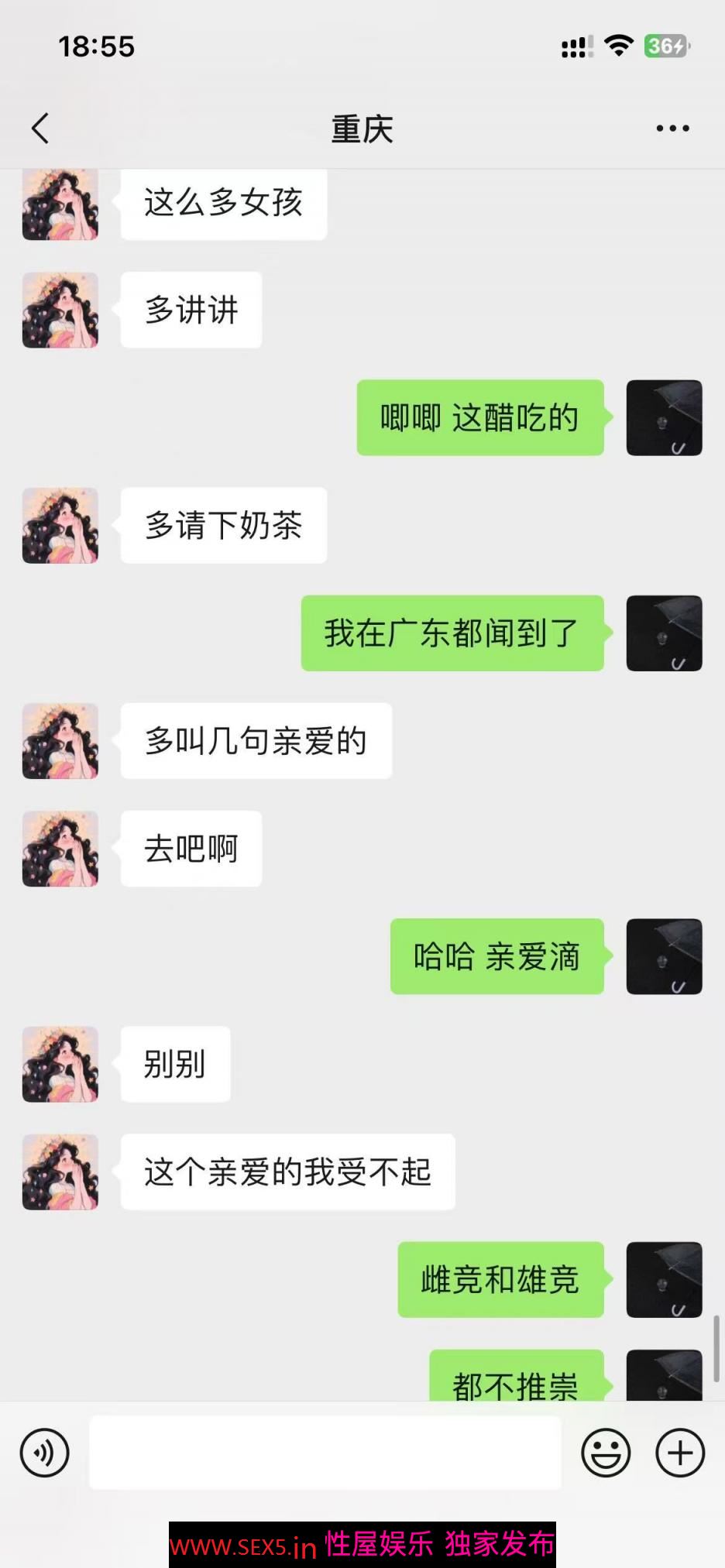This screenshot has height=1568, width=725.
Task: Go back from the 重庆 chat
Action: [40, 129]
